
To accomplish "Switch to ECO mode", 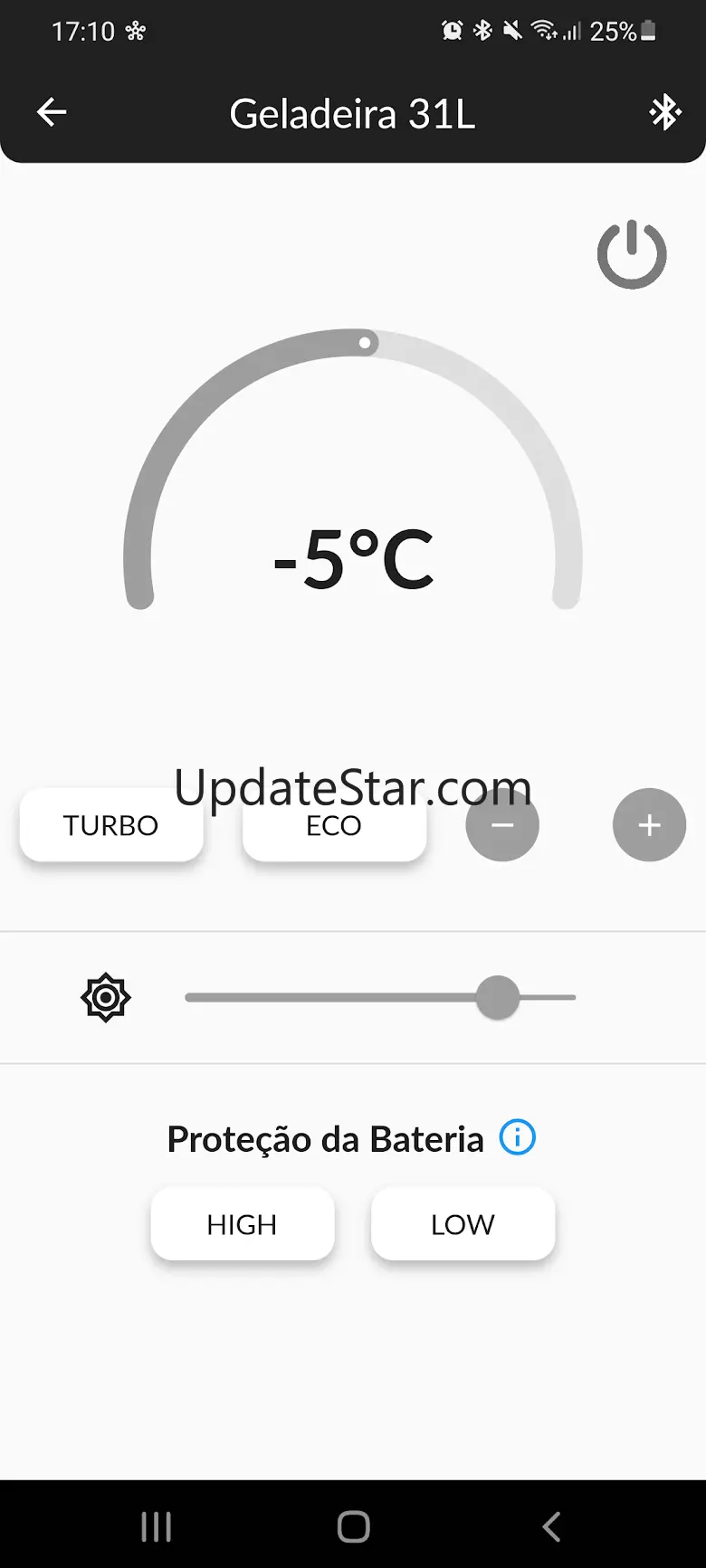I will tap(334, 825).
